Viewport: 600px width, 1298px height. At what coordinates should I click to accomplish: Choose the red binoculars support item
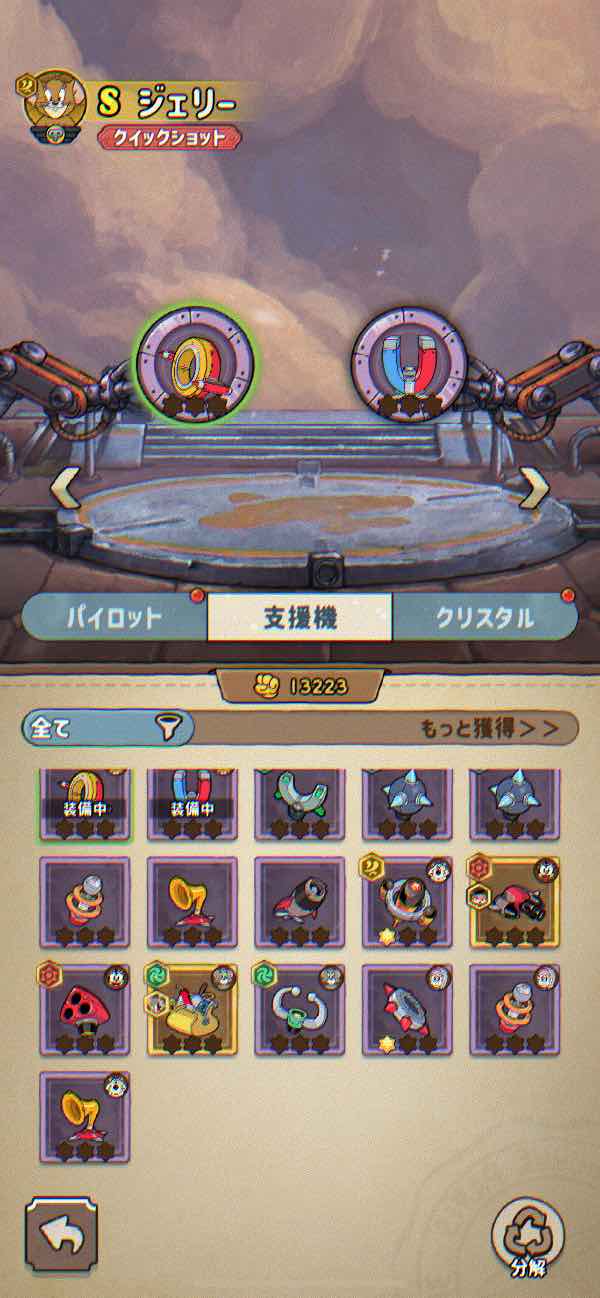tap(514, 902)
